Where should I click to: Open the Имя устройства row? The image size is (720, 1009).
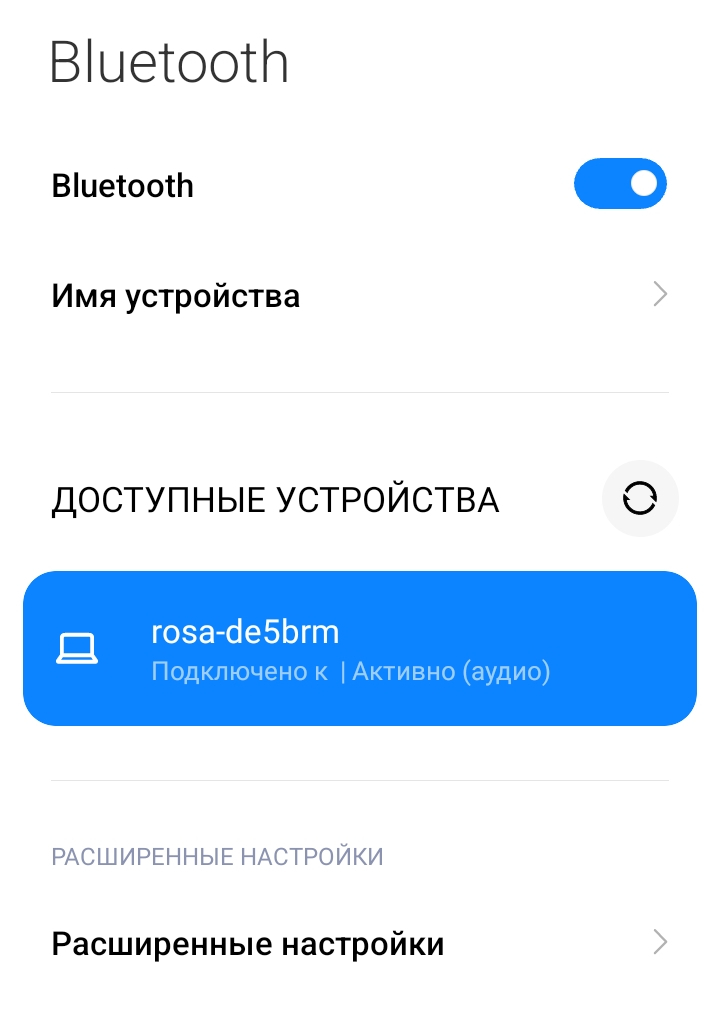click(360, 296)
